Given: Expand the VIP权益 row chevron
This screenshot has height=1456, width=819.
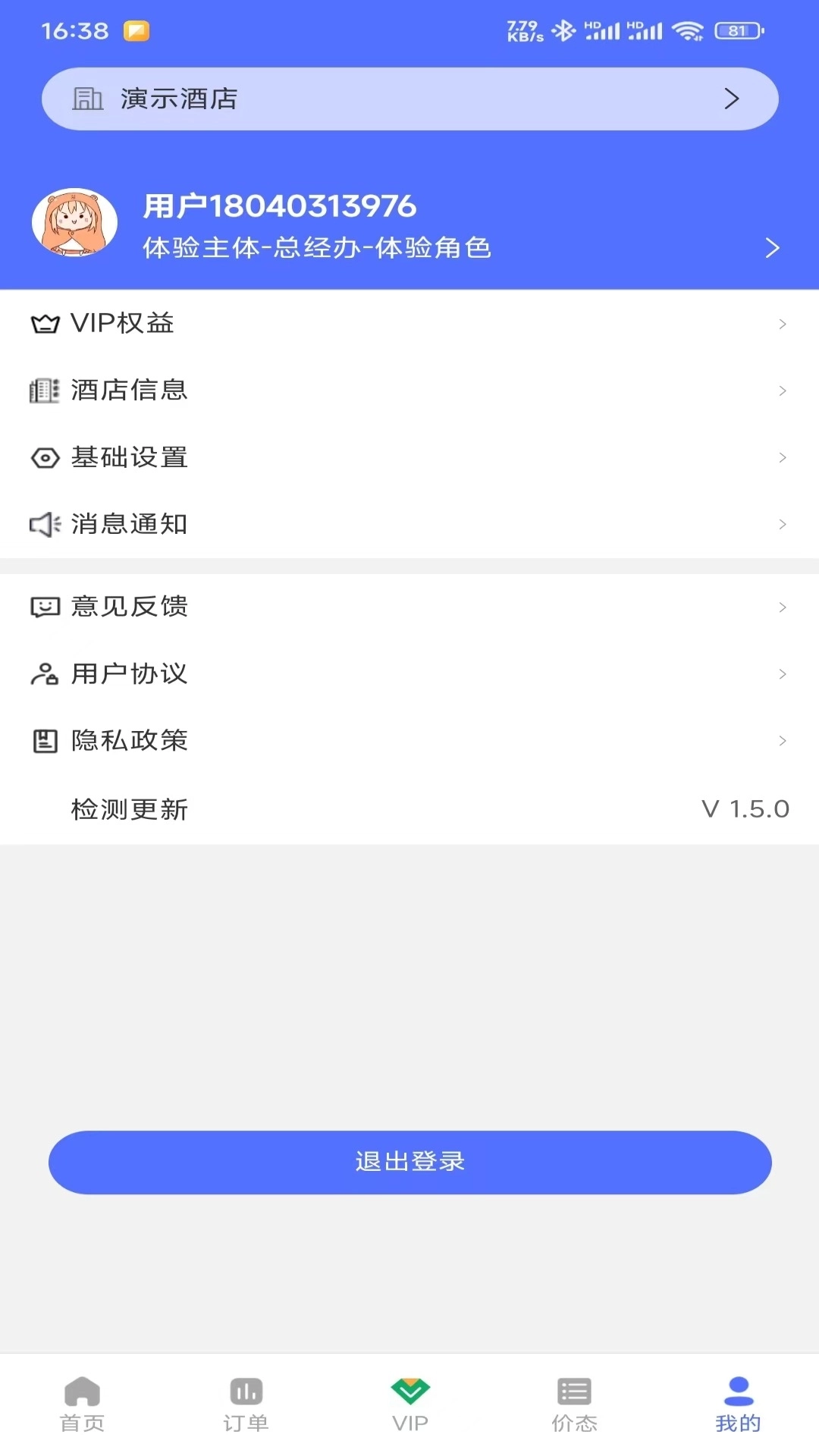Looking at the screenshot, I should click(783, 324).
